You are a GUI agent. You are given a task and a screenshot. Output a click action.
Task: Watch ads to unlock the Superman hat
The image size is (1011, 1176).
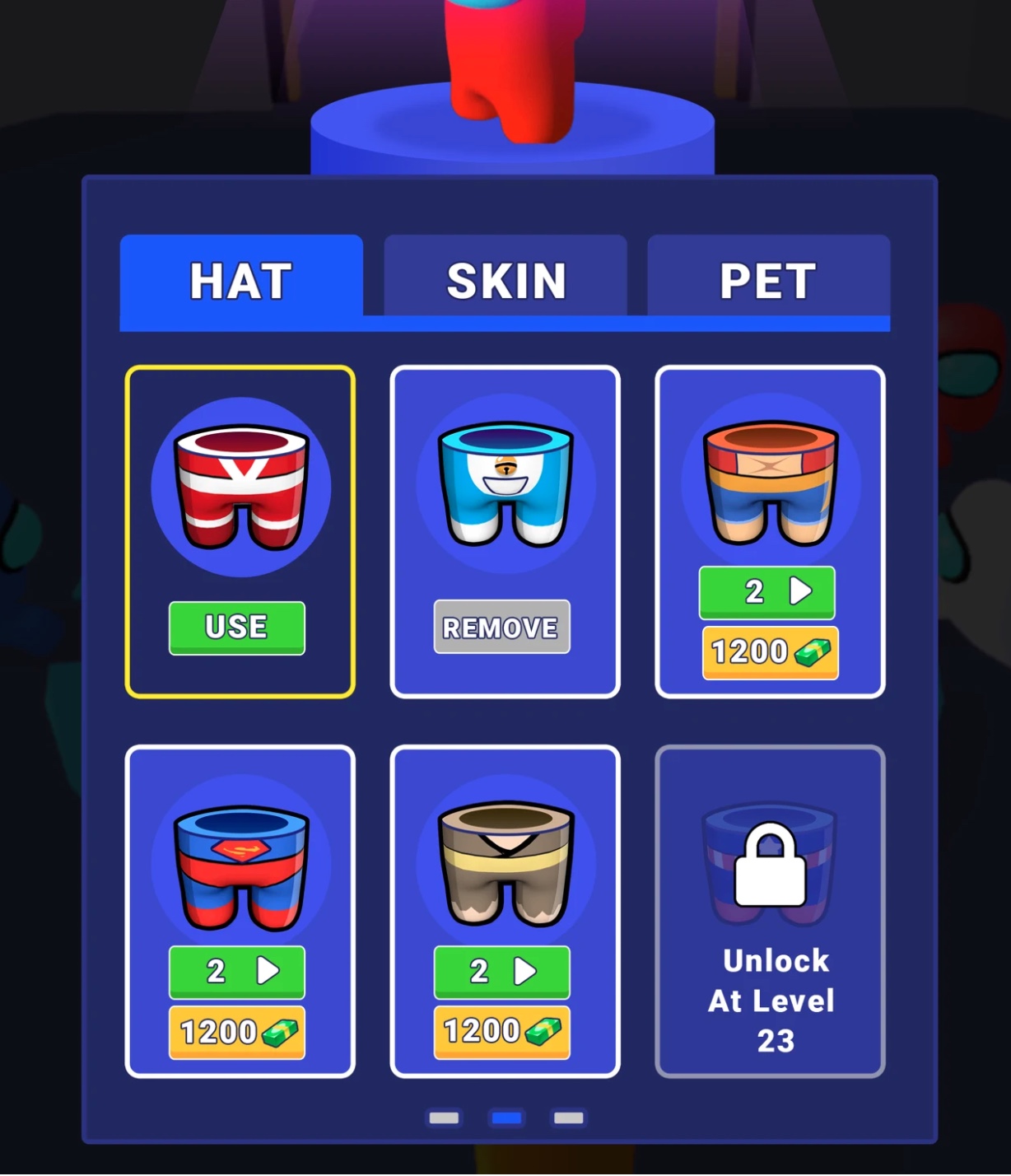pyautogui.click(x=237, y=972)
